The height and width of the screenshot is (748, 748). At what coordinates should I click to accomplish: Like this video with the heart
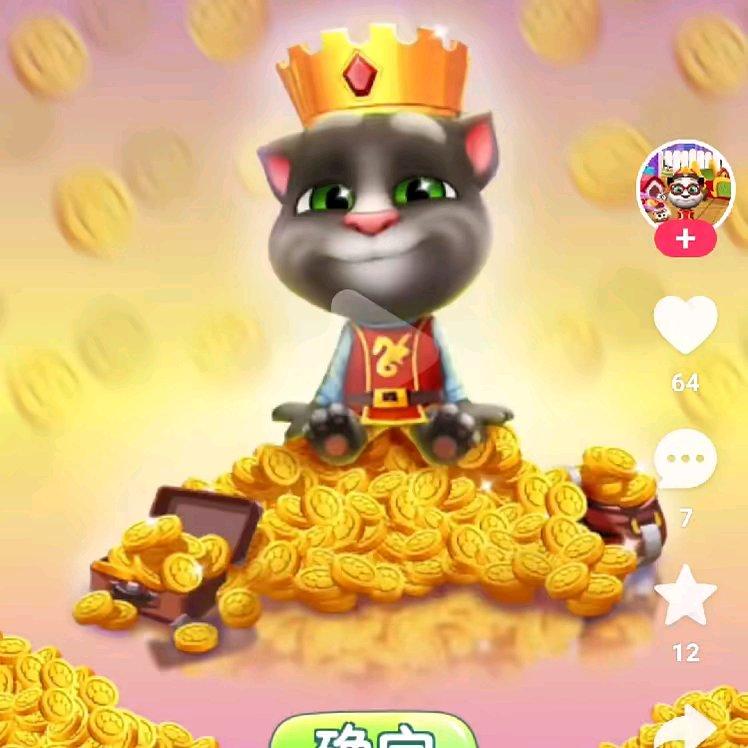(685, 325)
